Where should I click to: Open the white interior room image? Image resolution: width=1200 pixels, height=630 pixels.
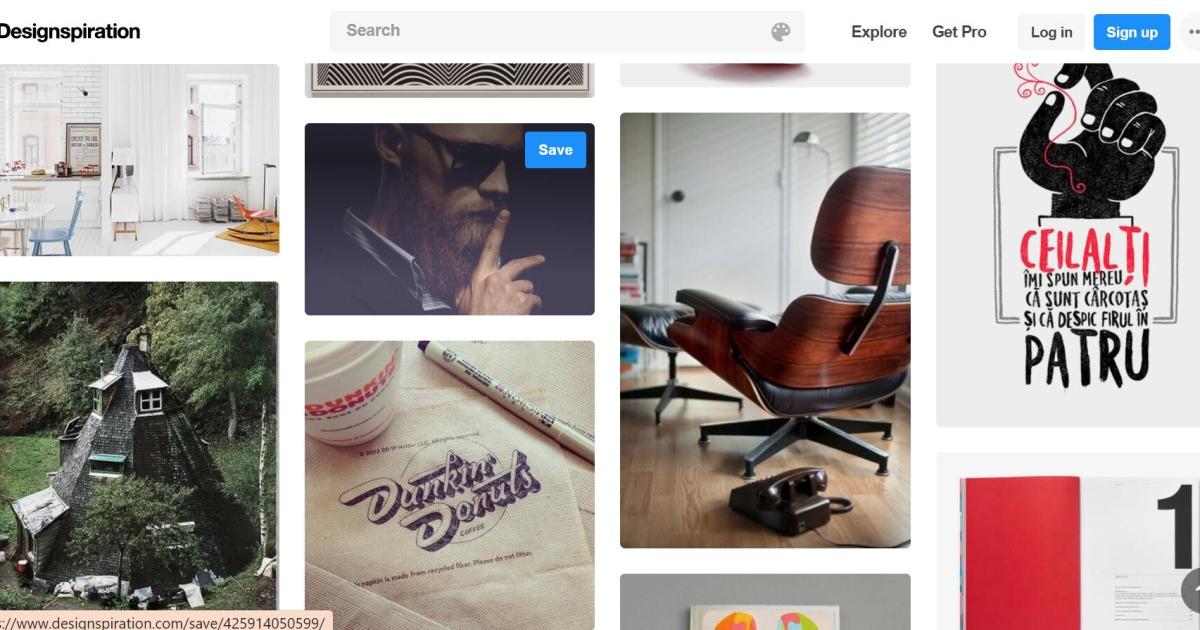(138, 158)
